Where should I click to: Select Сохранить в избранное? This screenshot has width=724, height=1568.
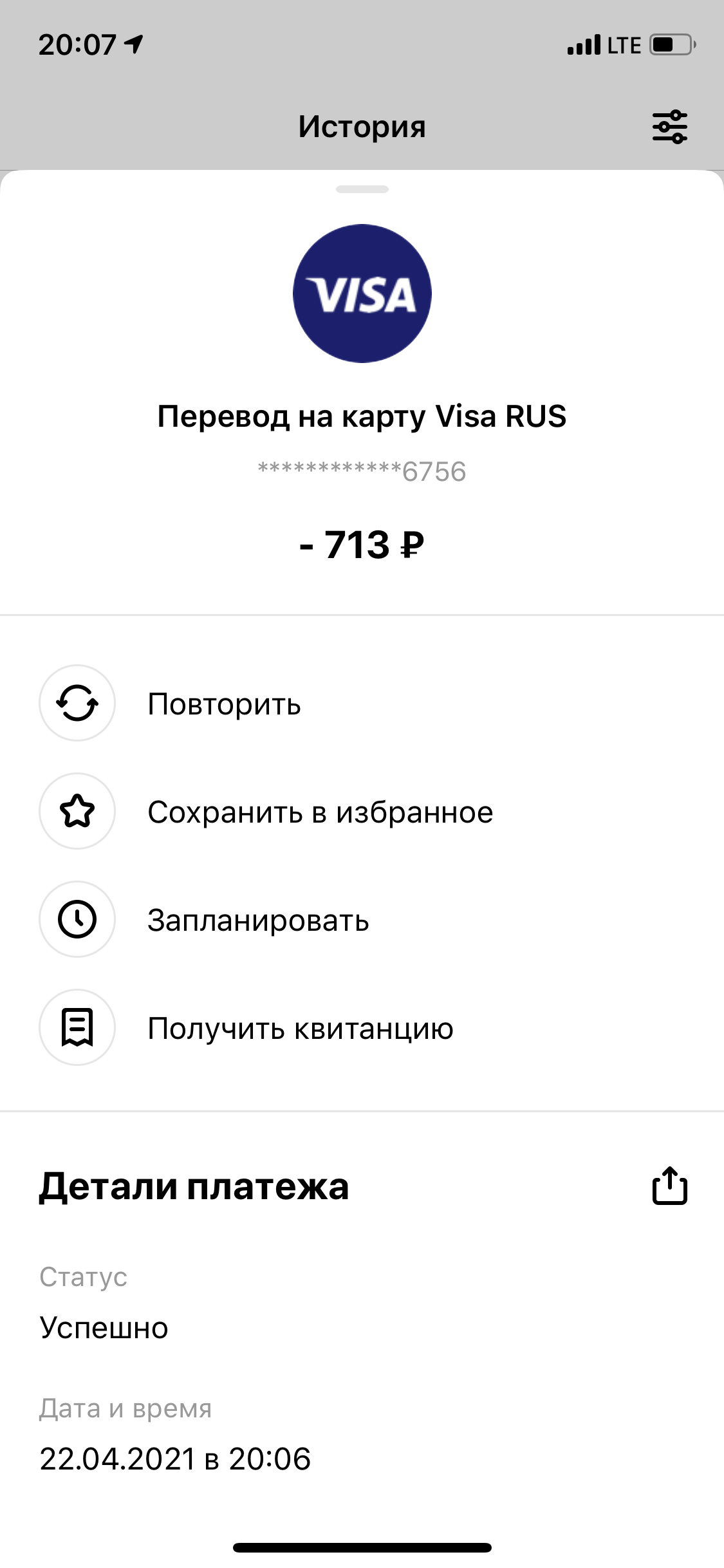click(362, 811)
